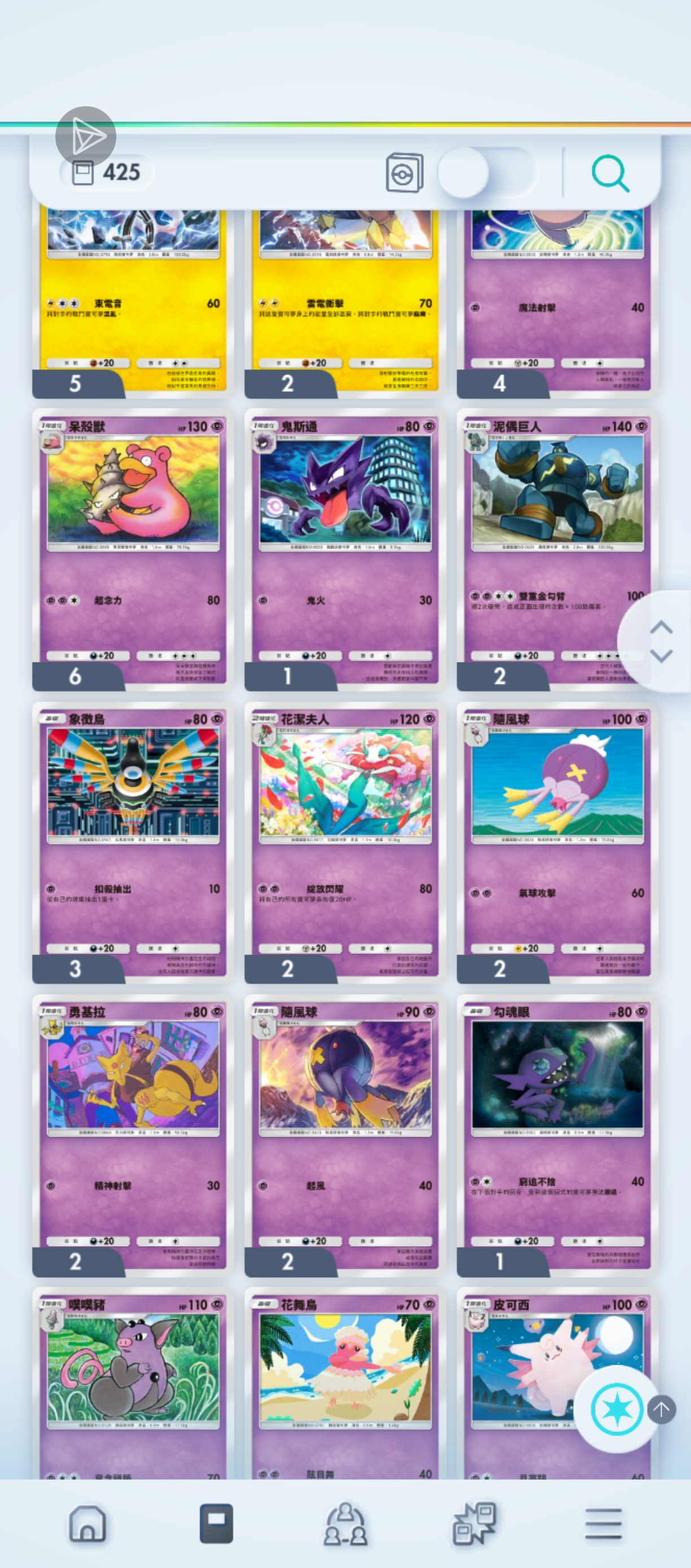Select the 勇基拉 card
The width and height of the screenshot is (691, 1568).
pos(133,1132)
